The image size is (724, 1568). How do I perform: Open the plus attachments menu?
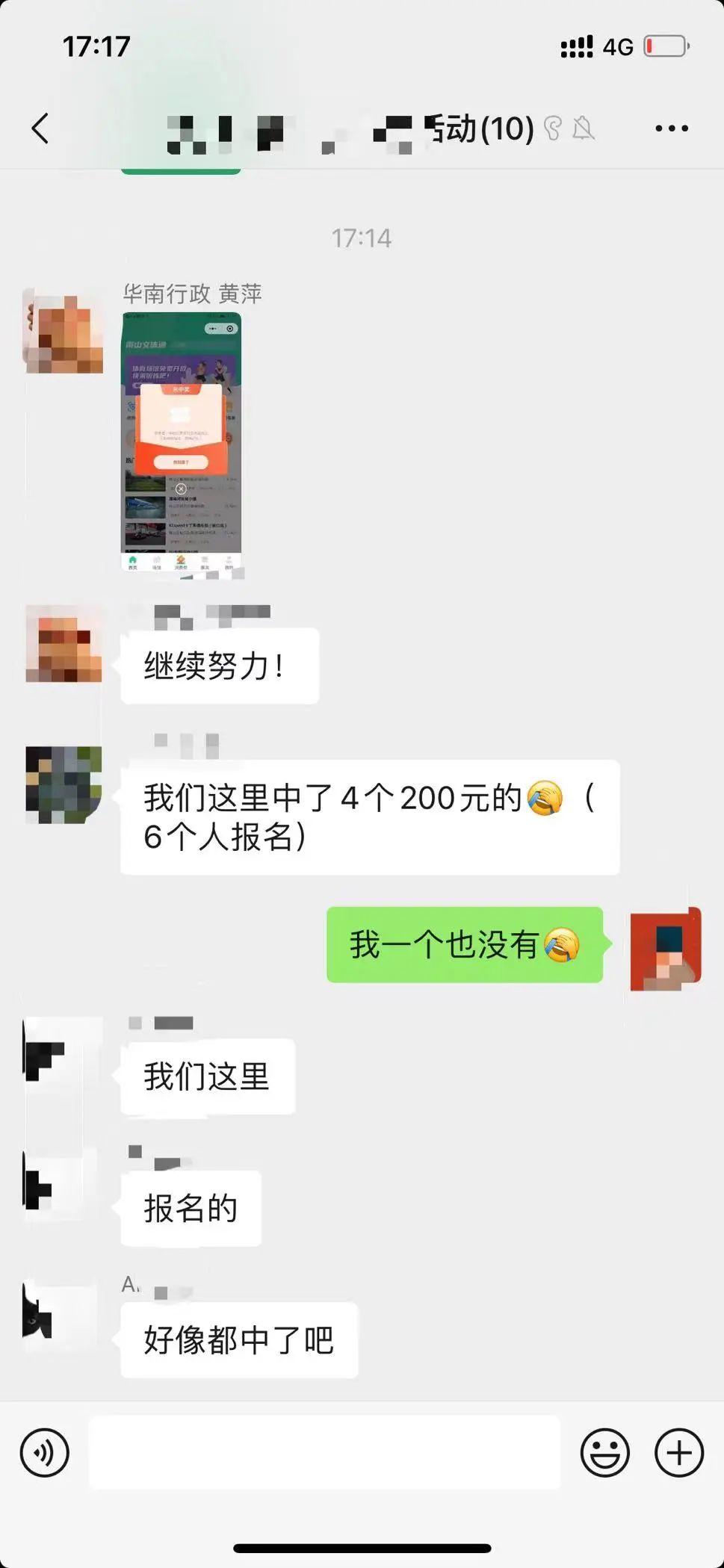pyautogui.click(x=678, y=1453)
